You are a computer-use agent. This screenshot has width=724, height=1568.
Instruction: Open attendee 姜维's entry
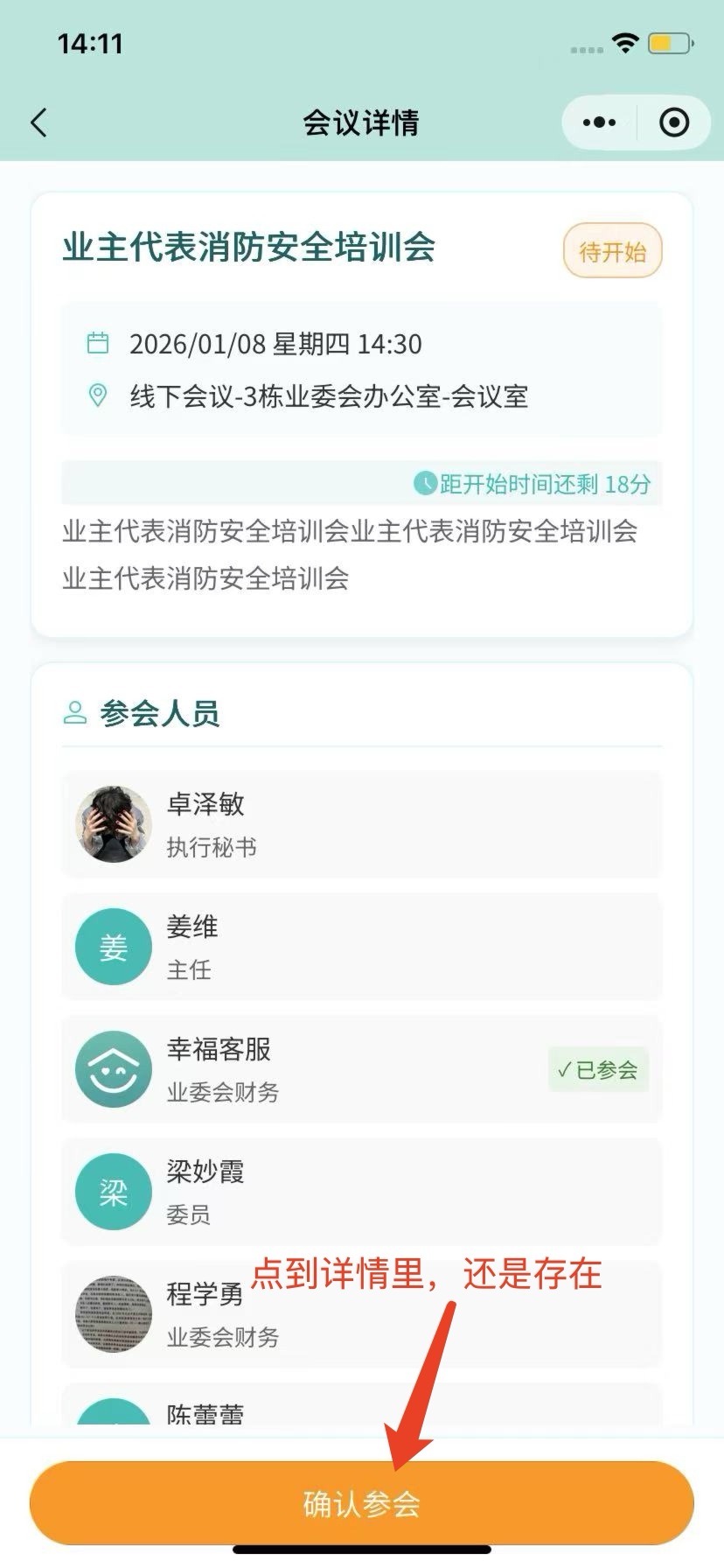tap(361, 947)
